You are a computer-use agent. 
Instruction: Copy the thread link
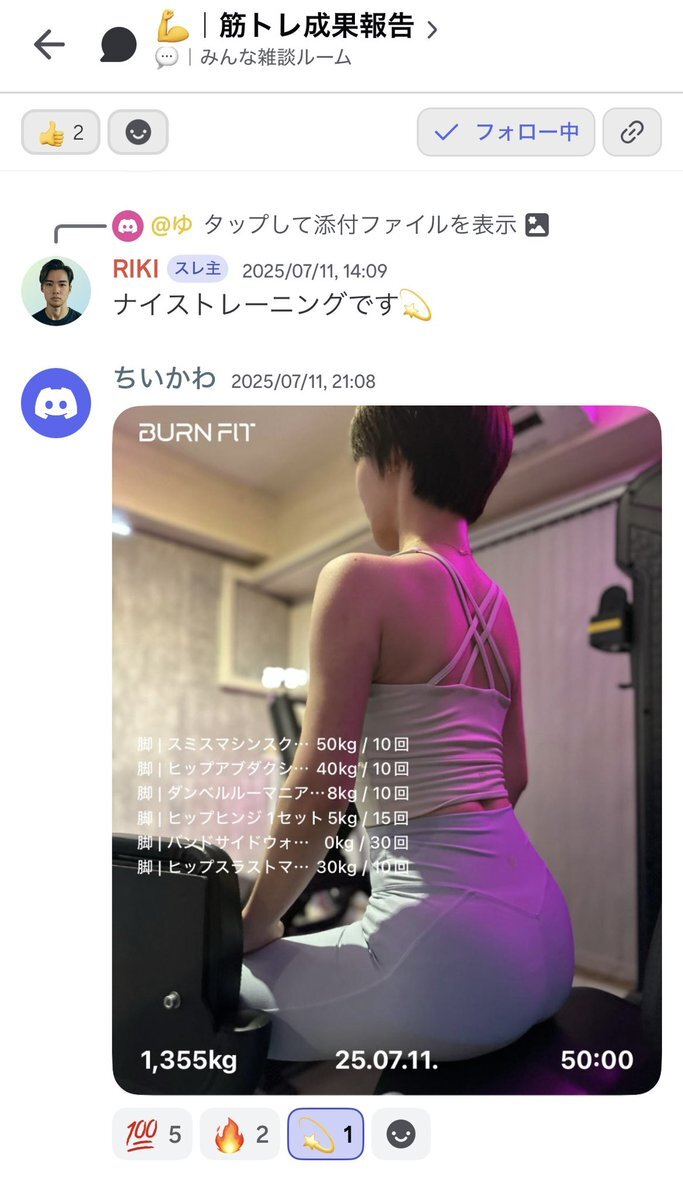(632, 132)
